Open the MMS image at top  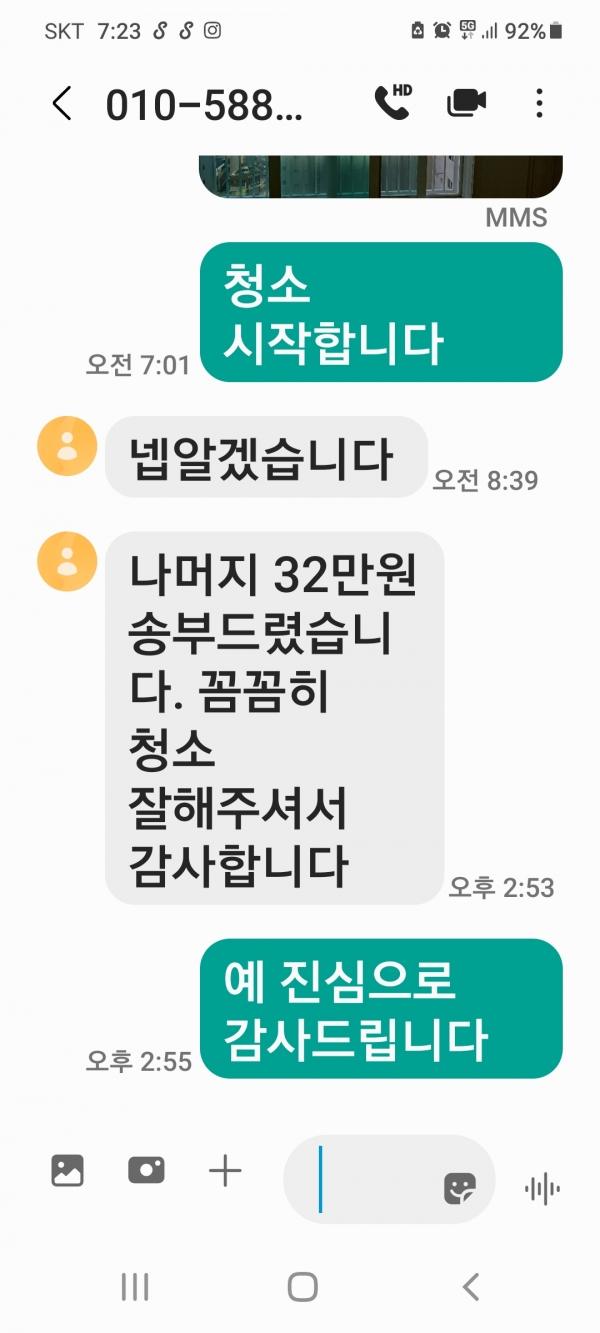pyautogui.click(x=380, y=176)
